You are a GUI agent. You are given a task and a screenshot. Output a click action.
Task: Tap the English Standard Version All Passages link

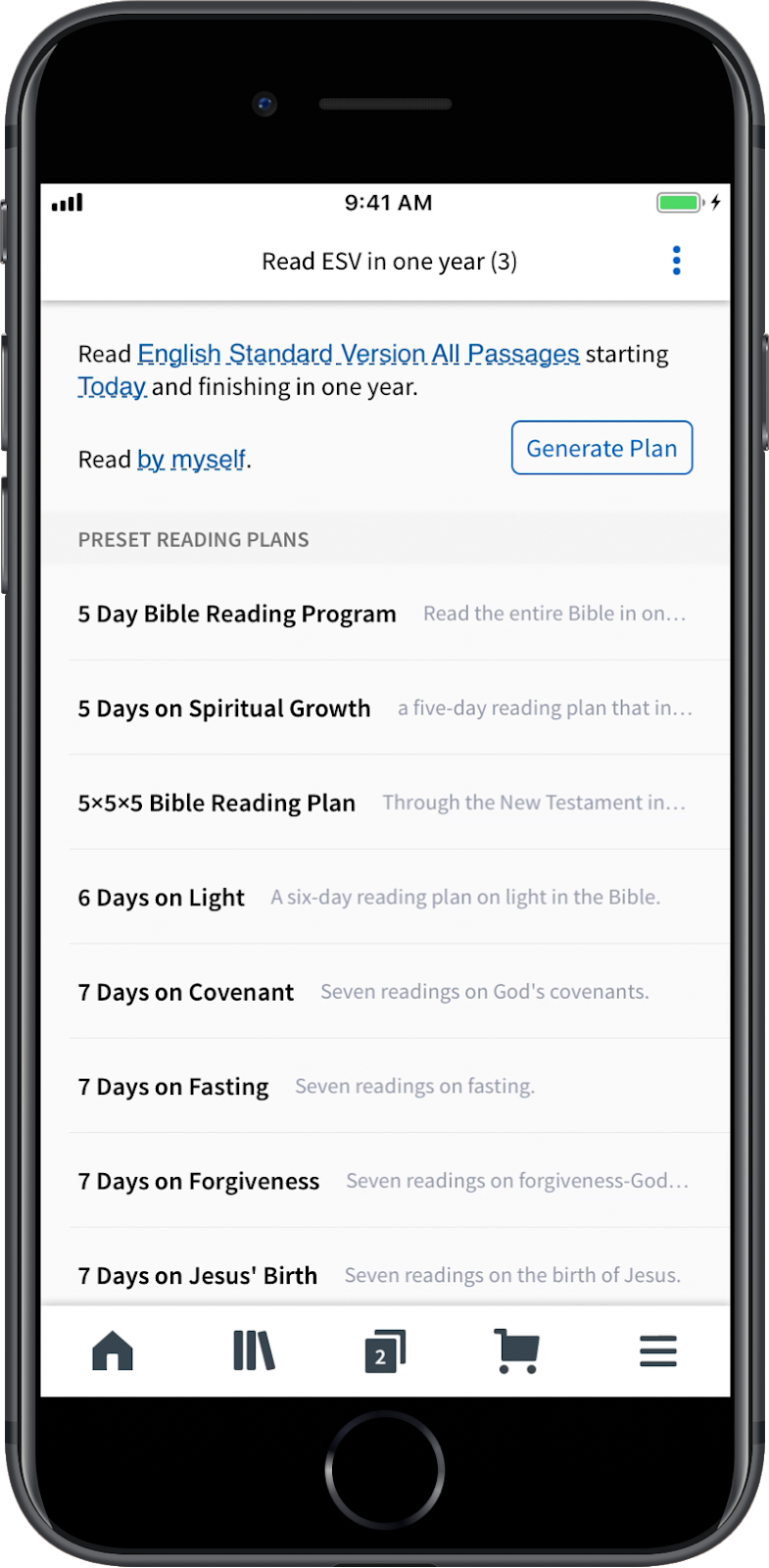(359, 354)
